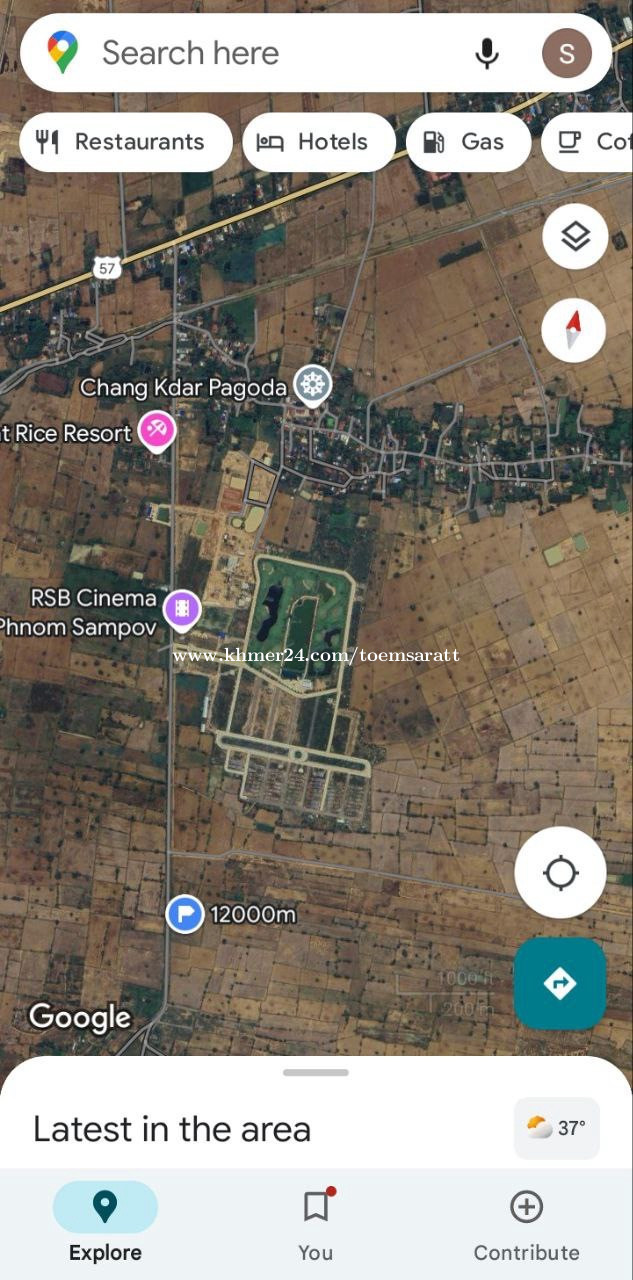Select the Rice Resort map pin
Viewport: 633px width, 1280px height.
(157, 432)
